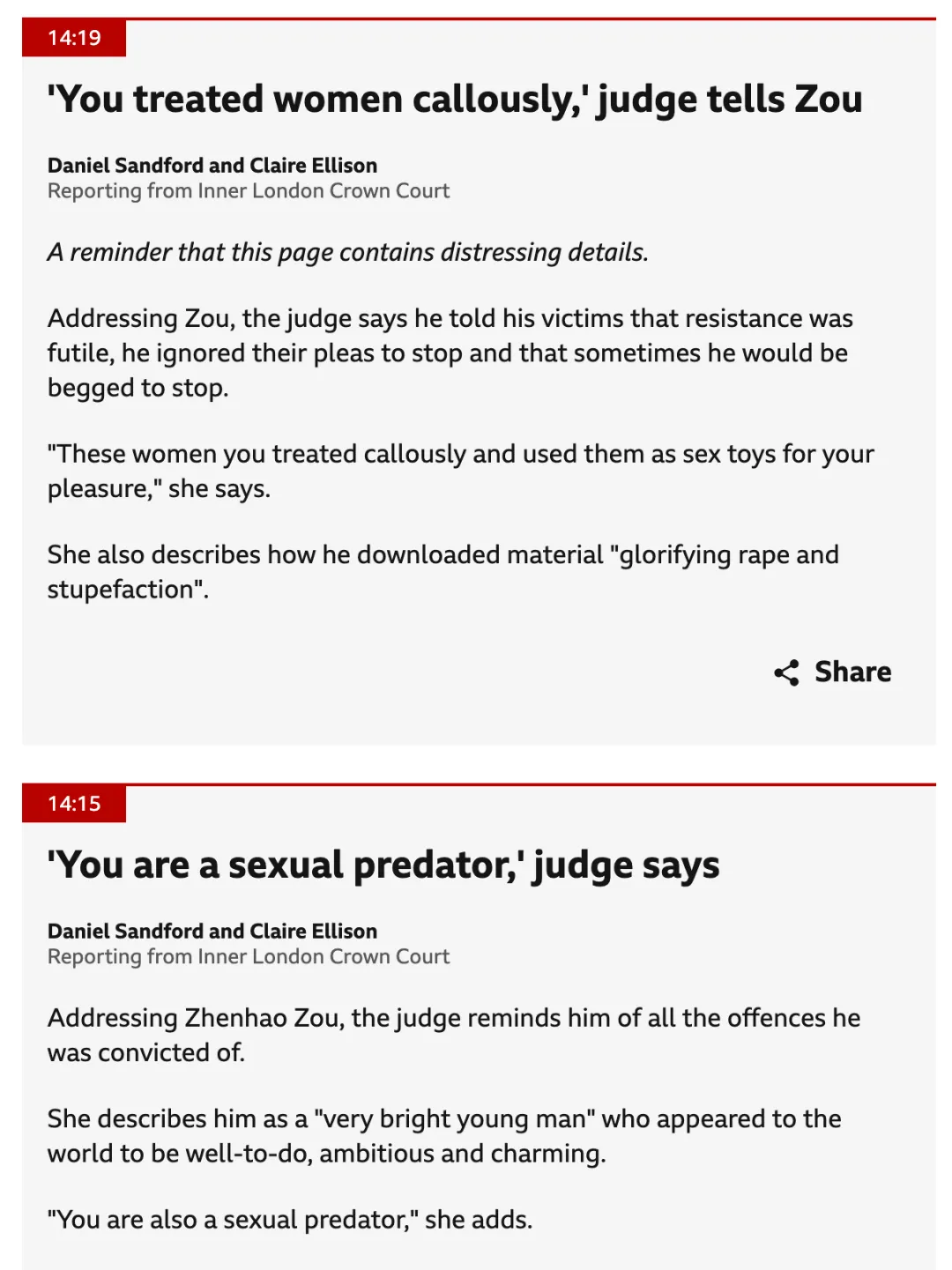Image resolution: width=952 pixels, height=1270 pixels.
Task: Click the Claire Ellison byline in the second post
Action: [313, 931]
